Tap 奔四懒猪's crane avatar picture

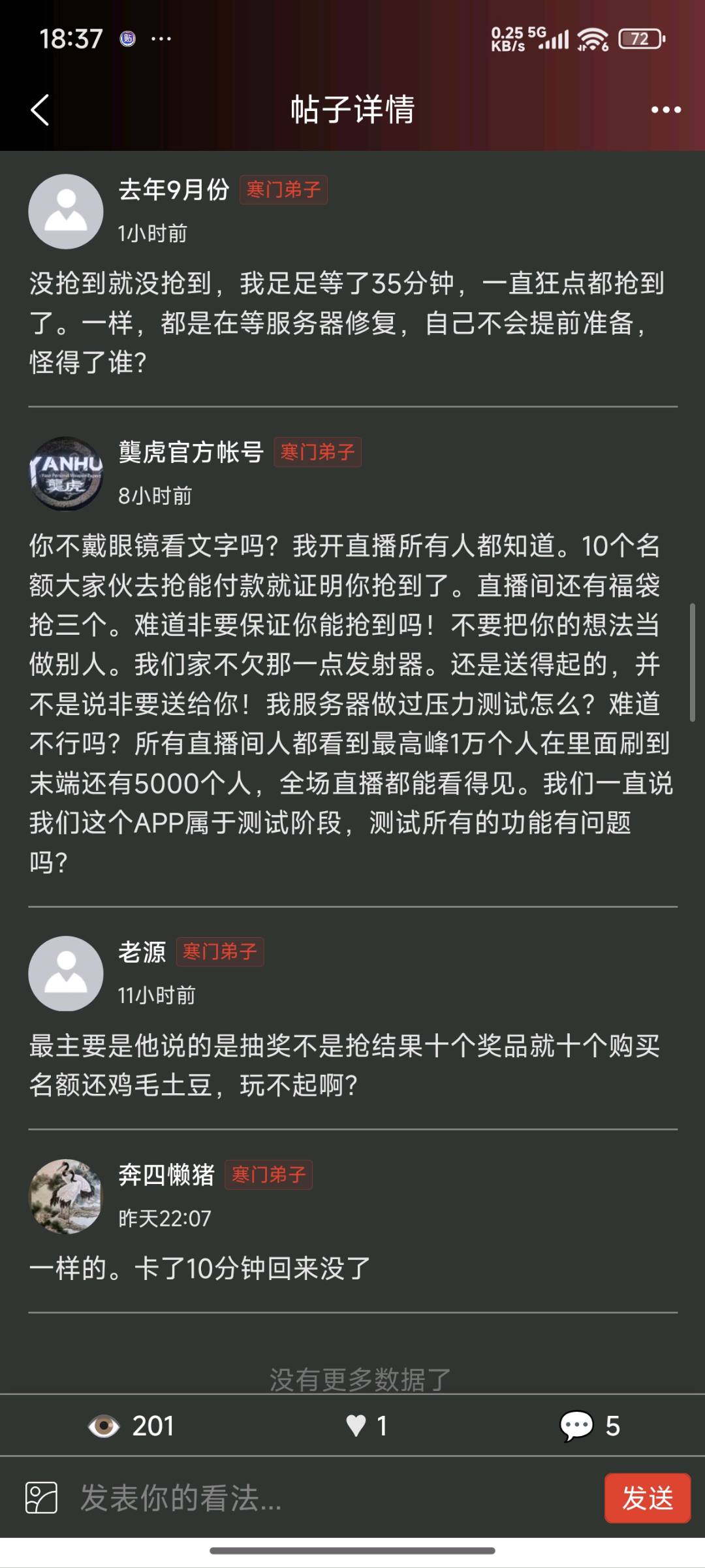pos(66,1194)
